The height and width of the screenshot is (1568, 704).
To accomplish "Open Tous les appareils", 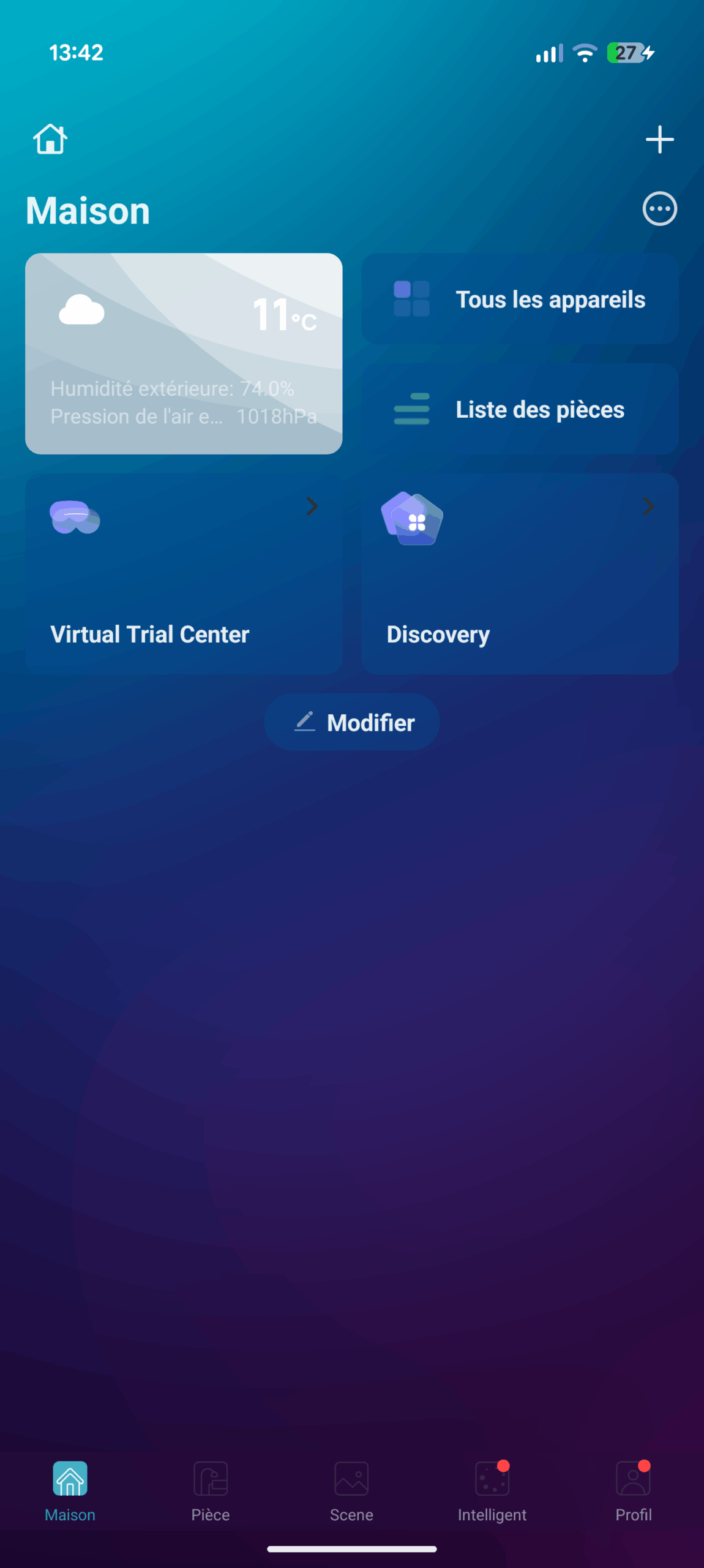I will pos(520,299).
